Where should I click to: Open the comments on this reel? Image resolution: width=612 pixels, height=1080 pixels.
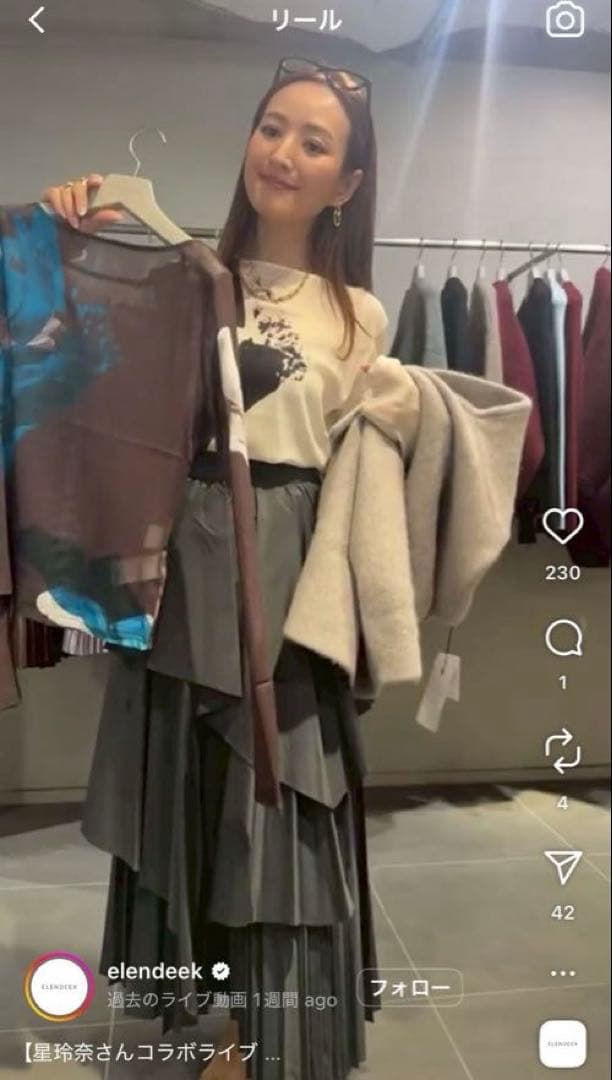point(563,639)
